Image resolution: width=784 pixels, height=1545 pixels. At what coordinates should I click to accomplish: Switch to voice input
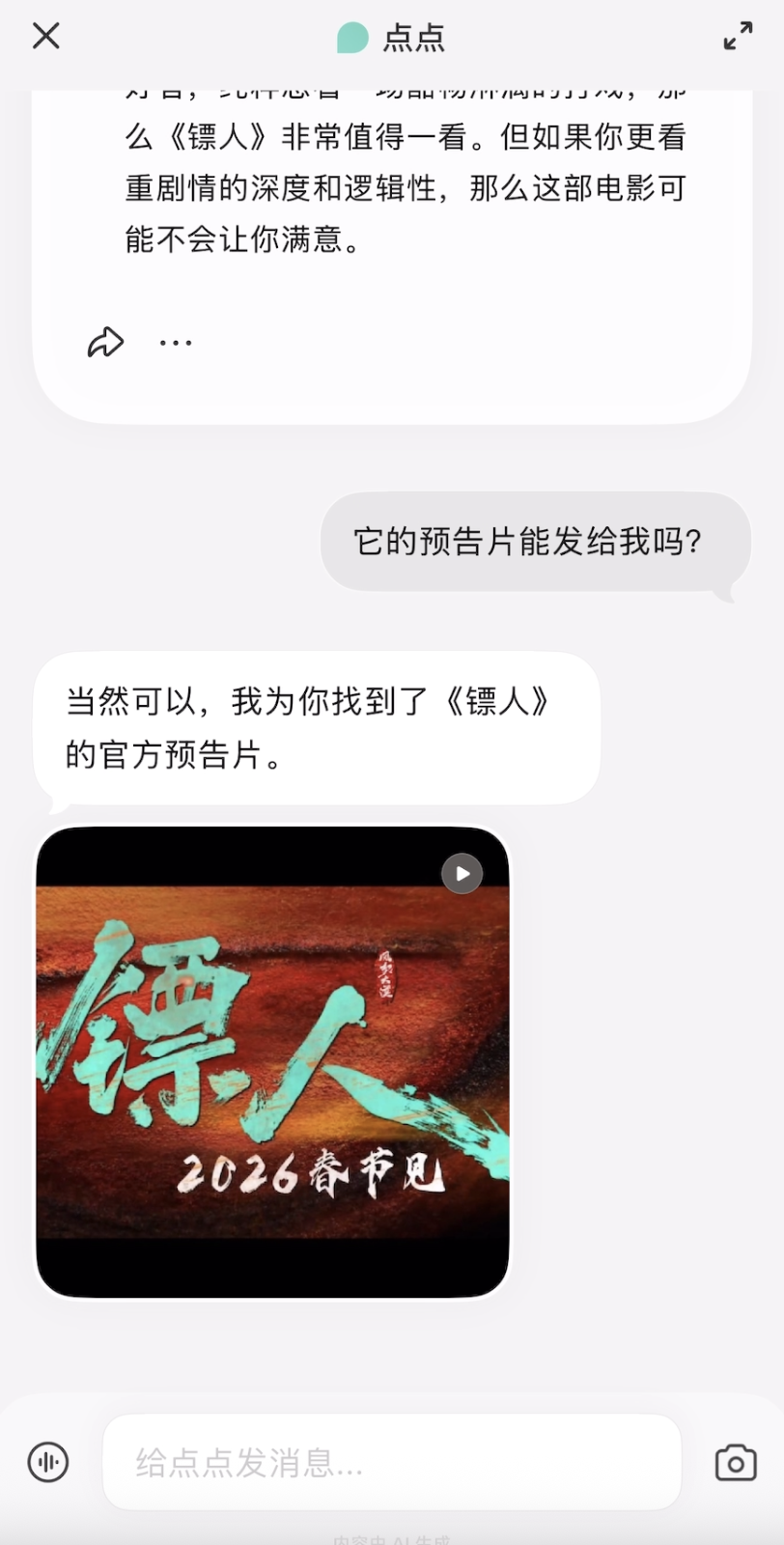48,1462
